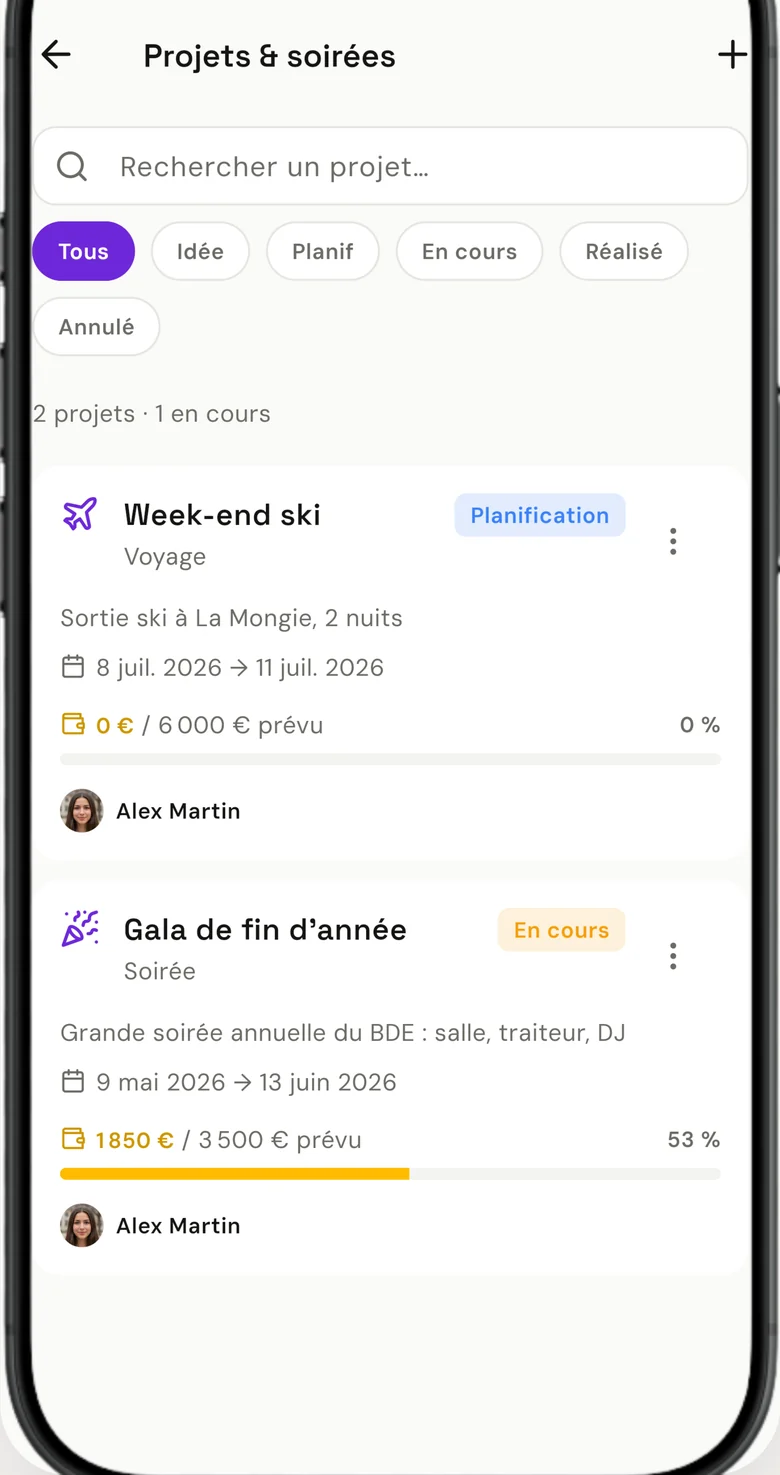Show only En cours projects chip
Image resolution: width=780 pixels, height=1475 pixels.
click(469, 251)
